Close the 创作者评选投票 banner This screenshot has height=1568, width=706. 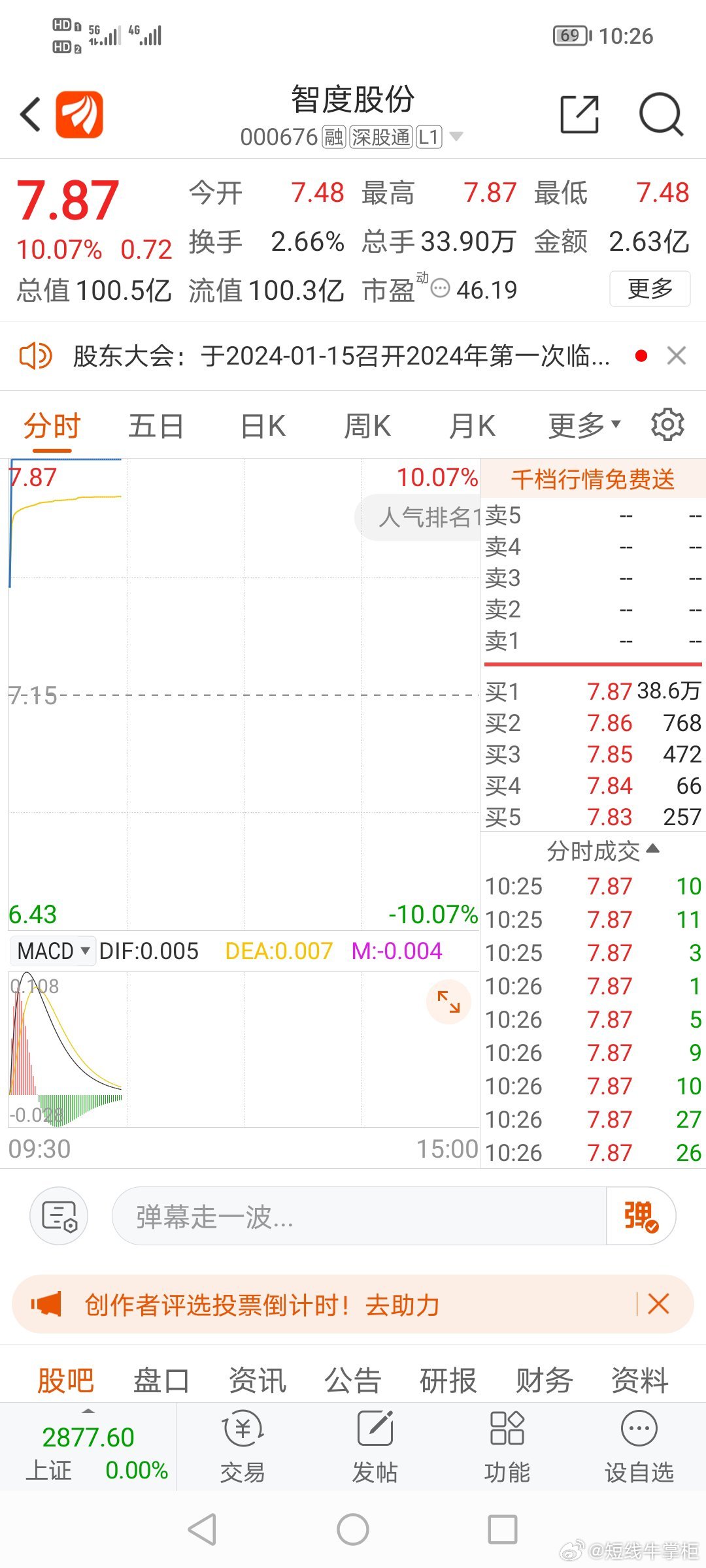click(x=658, y=1305)
